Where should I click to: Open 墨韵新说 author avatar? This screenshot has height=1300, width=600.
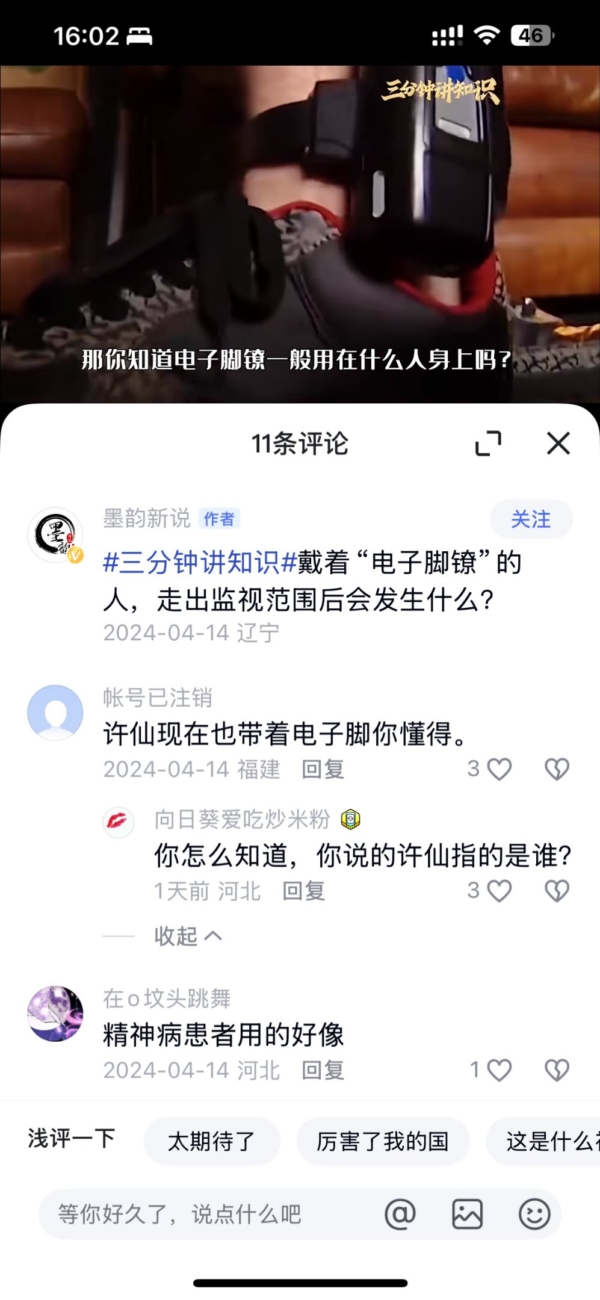55,536
